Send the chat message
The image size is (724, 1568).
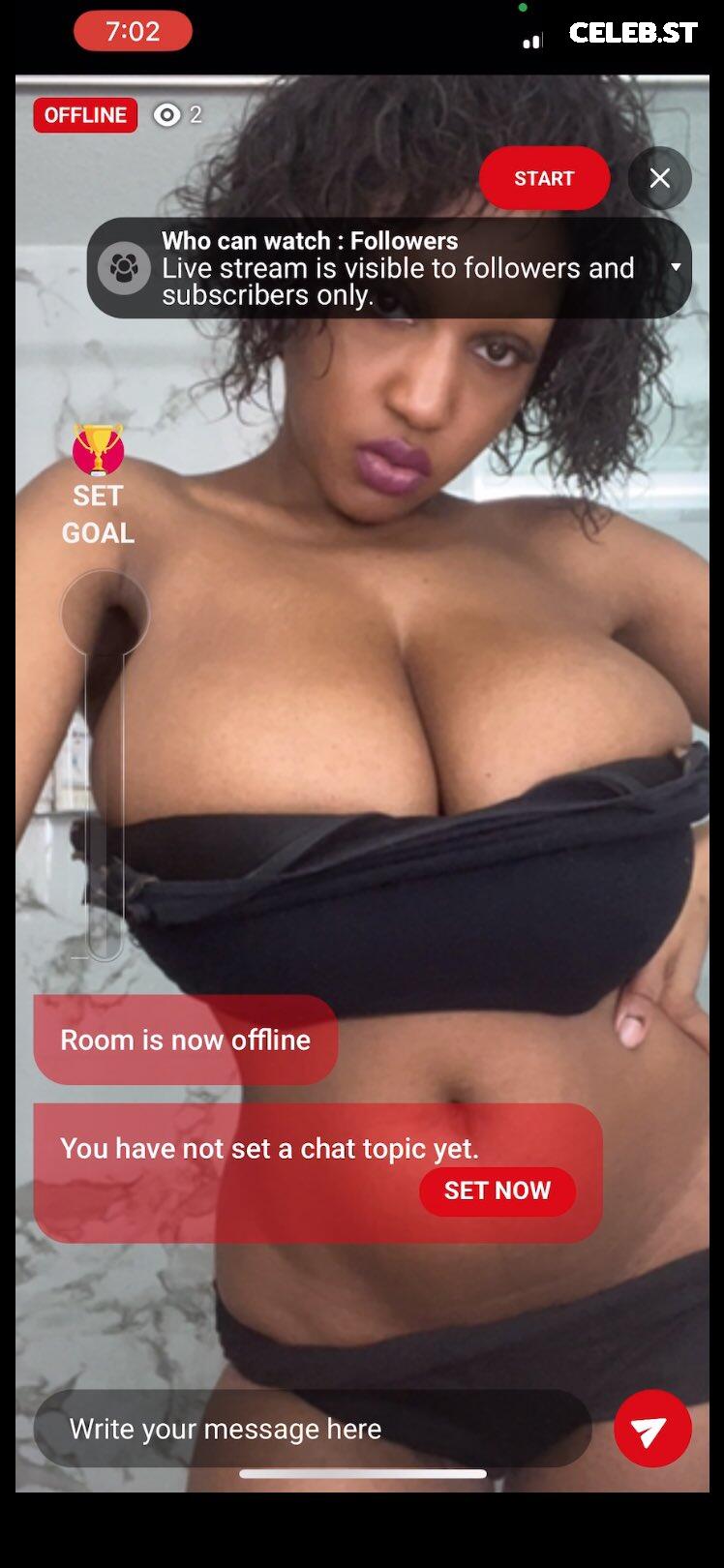click(652, 1429)
